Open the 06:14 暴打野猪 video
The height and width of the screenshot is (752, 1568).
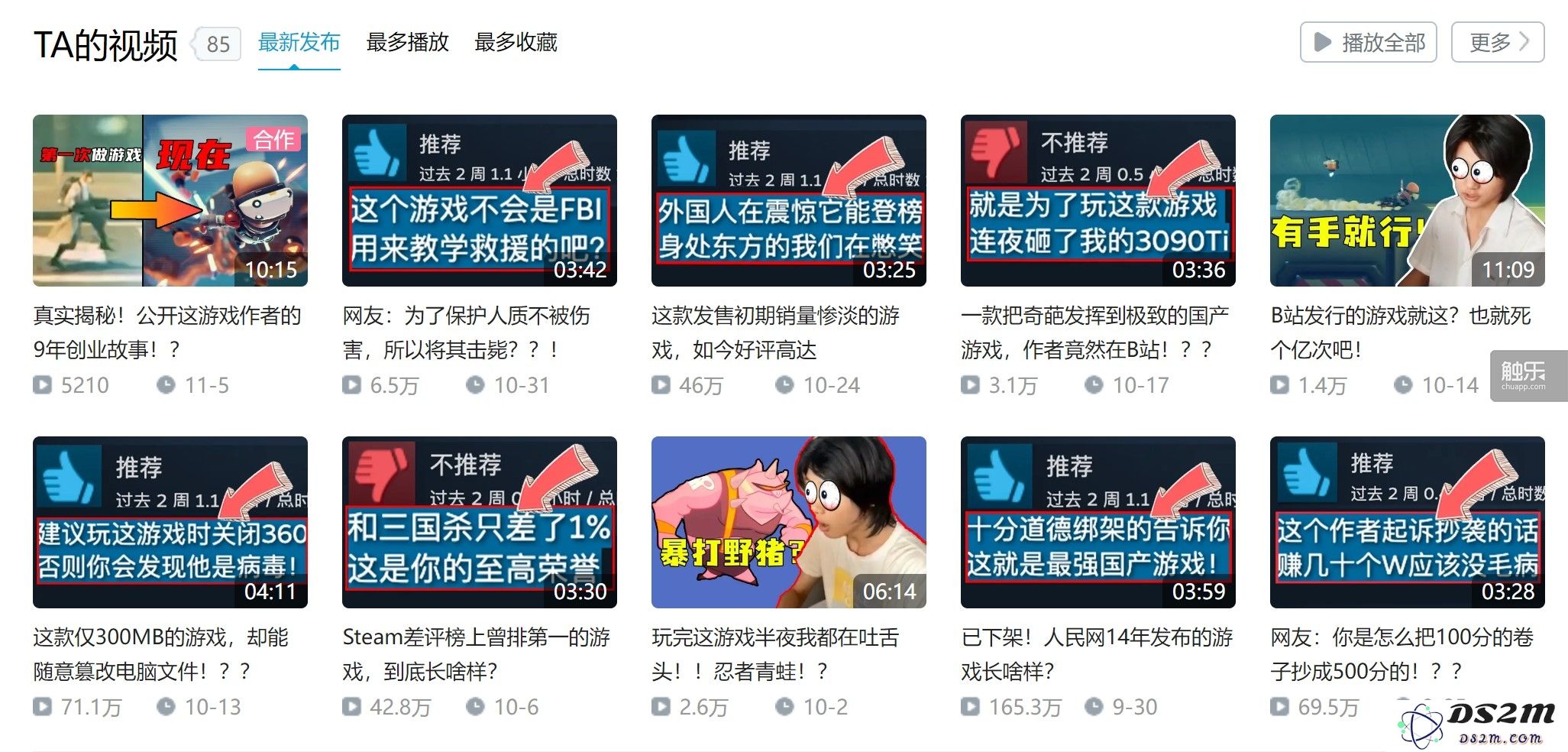[789, 523]
